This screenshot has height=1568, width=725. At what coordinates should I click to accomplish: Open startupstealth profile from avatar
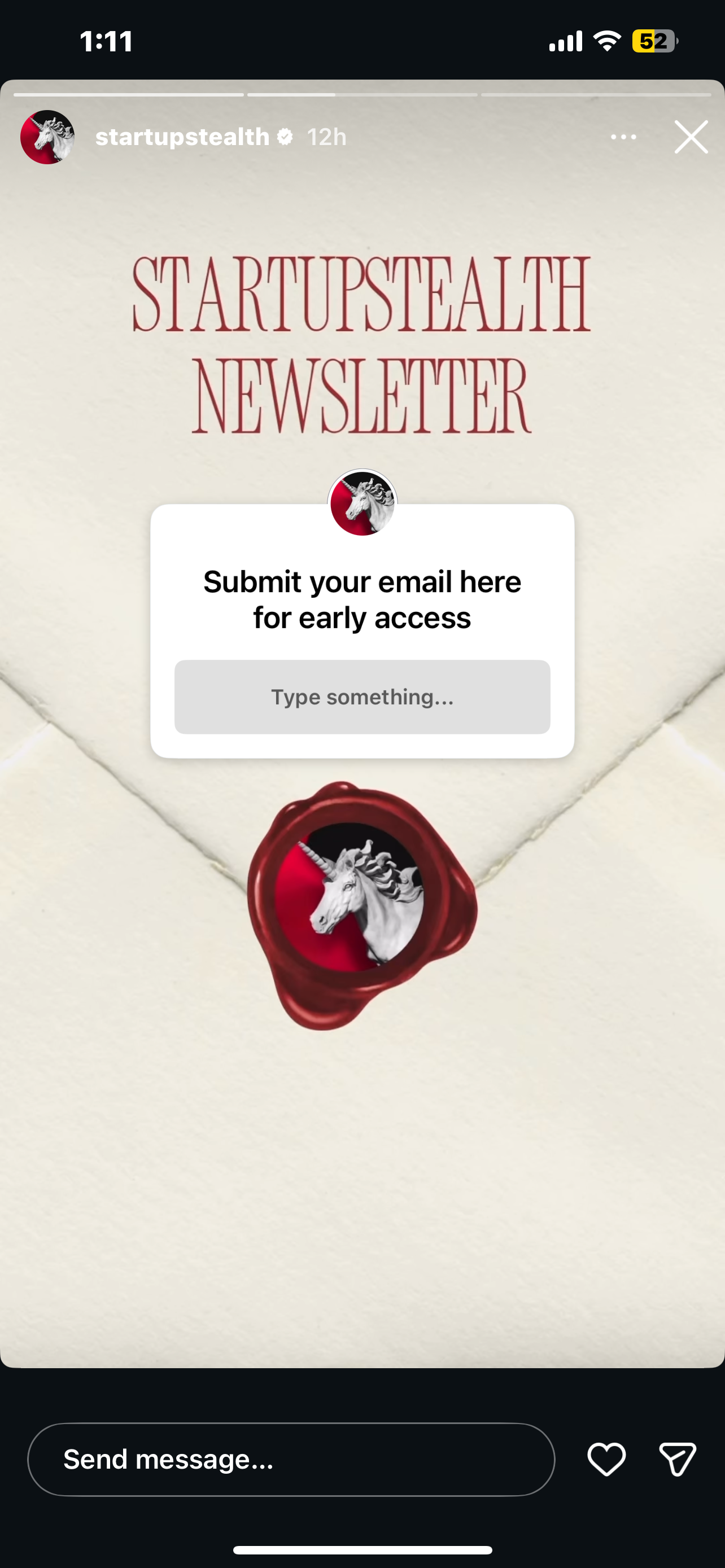[47, 137]
